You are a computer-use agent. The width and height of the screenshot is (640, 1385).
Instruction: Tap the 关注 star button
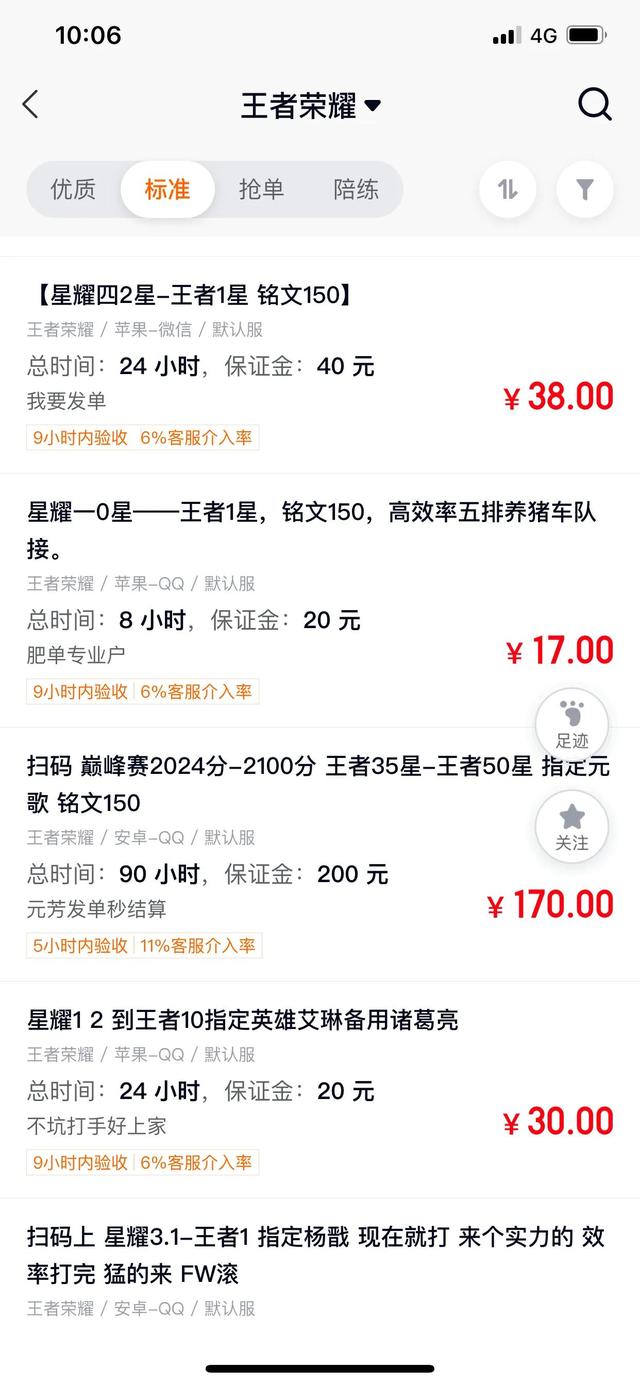pos(572,826)
